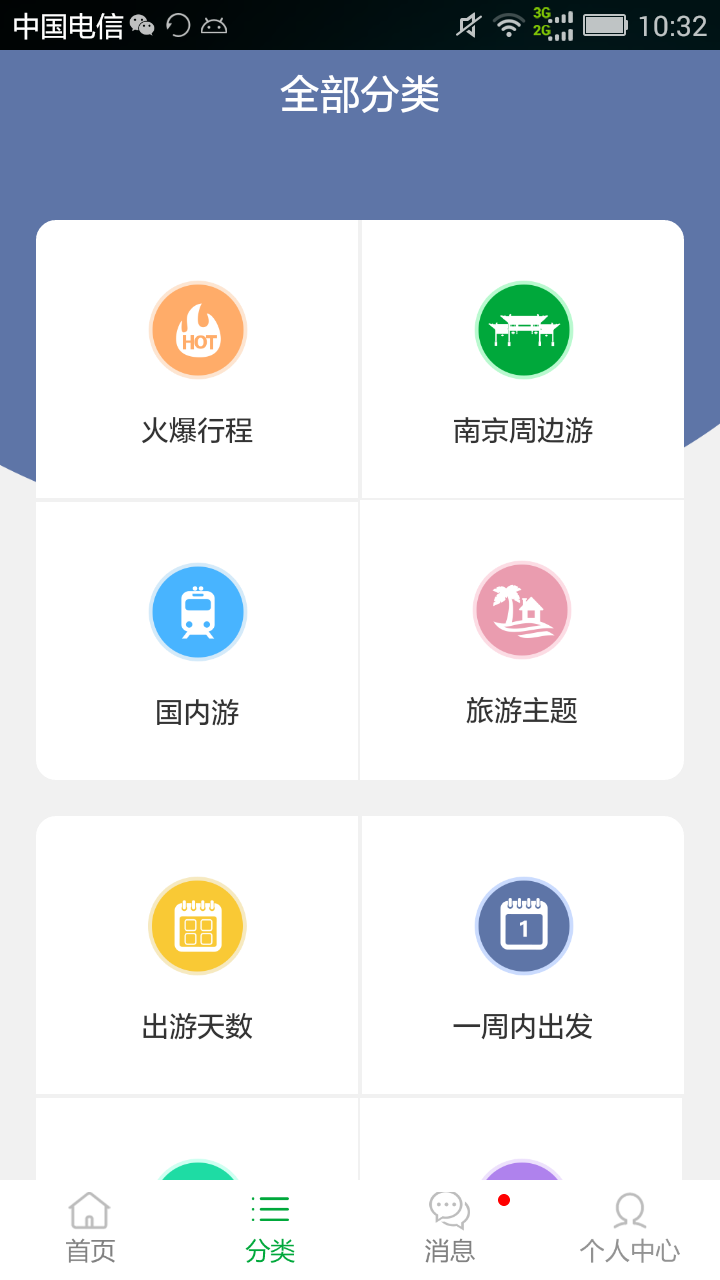
Task: Click the list icon above 分类
Action: 269,1209
